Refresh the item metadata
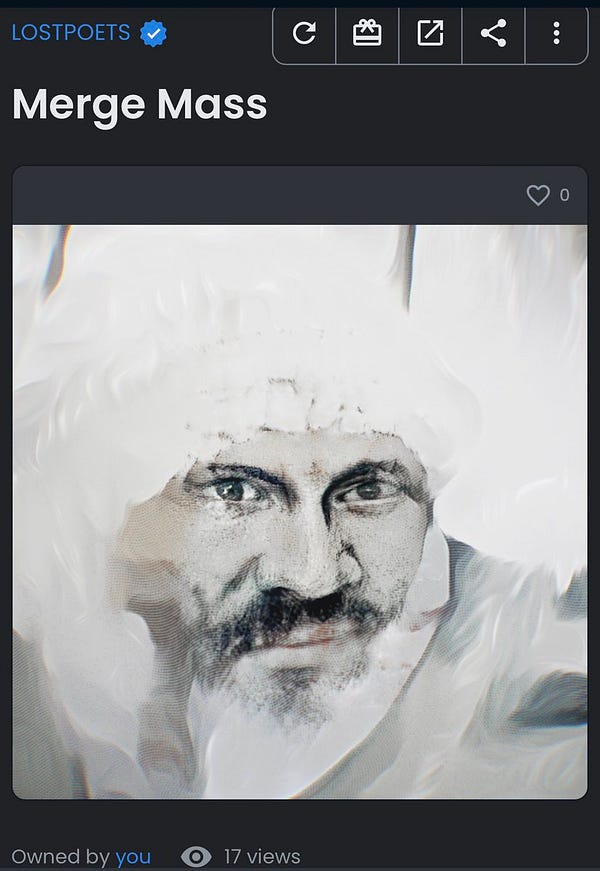Viewport: 600px width, 871px height. click(x=304, y=34)
